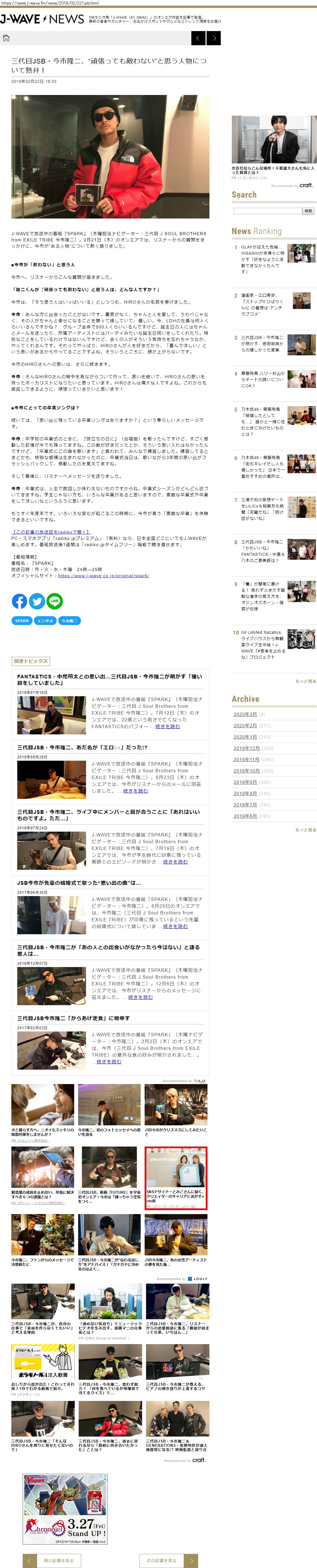Tap the search text box in the sidebar
Image resolution: width=317 pixels, height=1568 pixels.
coord(267,211)
